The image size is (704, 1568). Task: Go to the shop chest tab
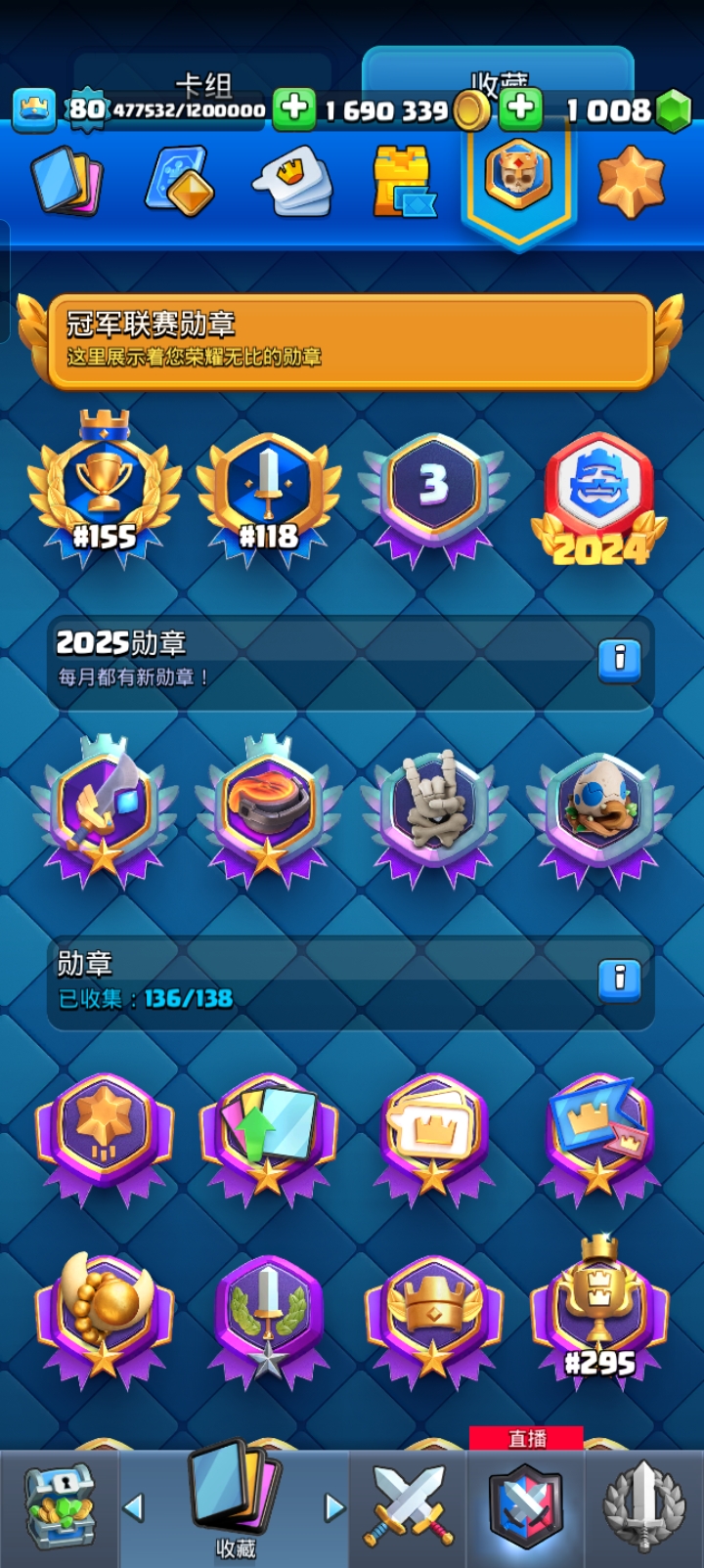click(x=59, y=1507)
